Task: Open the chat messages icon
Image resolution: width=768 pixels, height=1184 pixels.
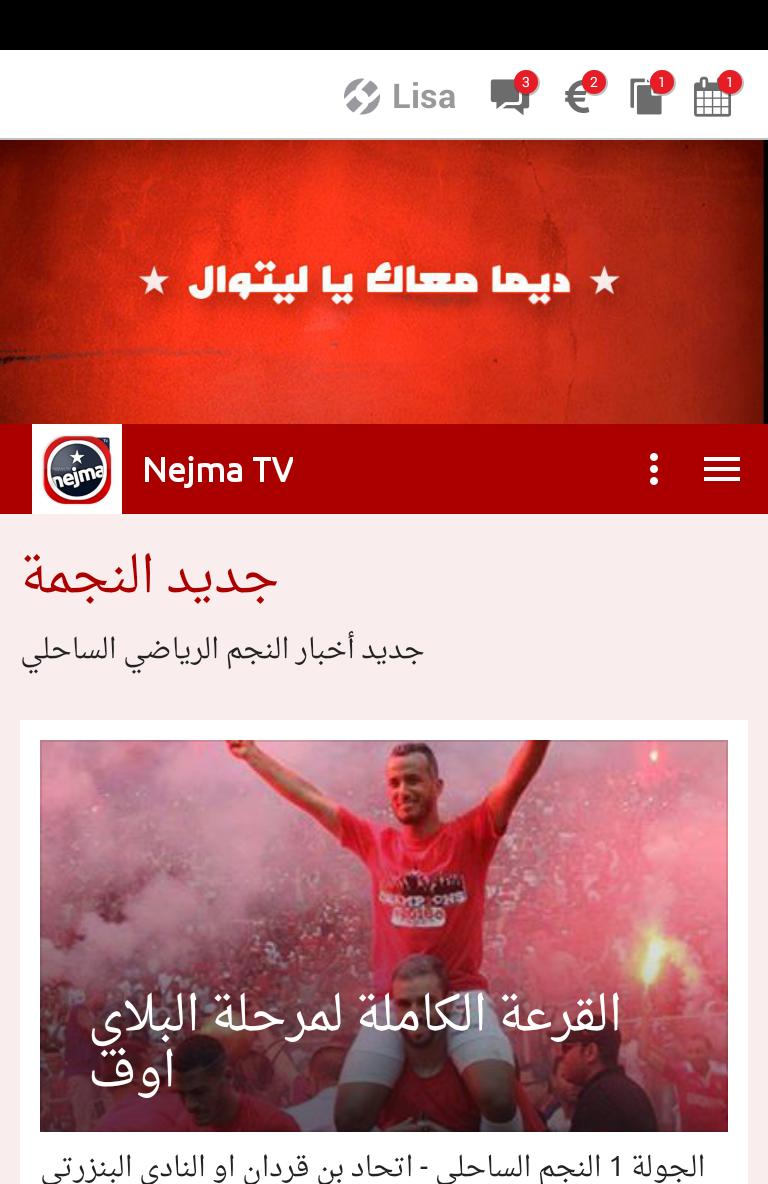Action: (x=510, y=97)
